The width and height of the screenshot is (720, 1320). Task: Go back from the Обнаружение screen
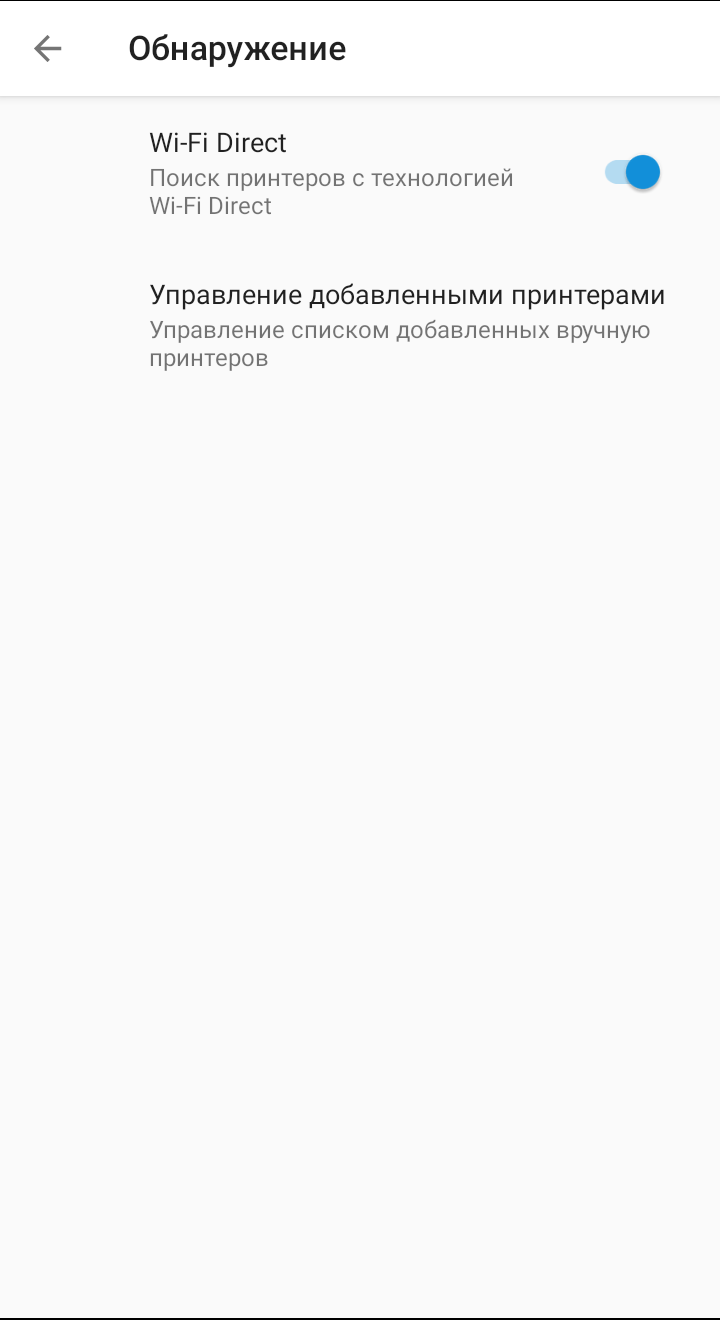[47, 48]
